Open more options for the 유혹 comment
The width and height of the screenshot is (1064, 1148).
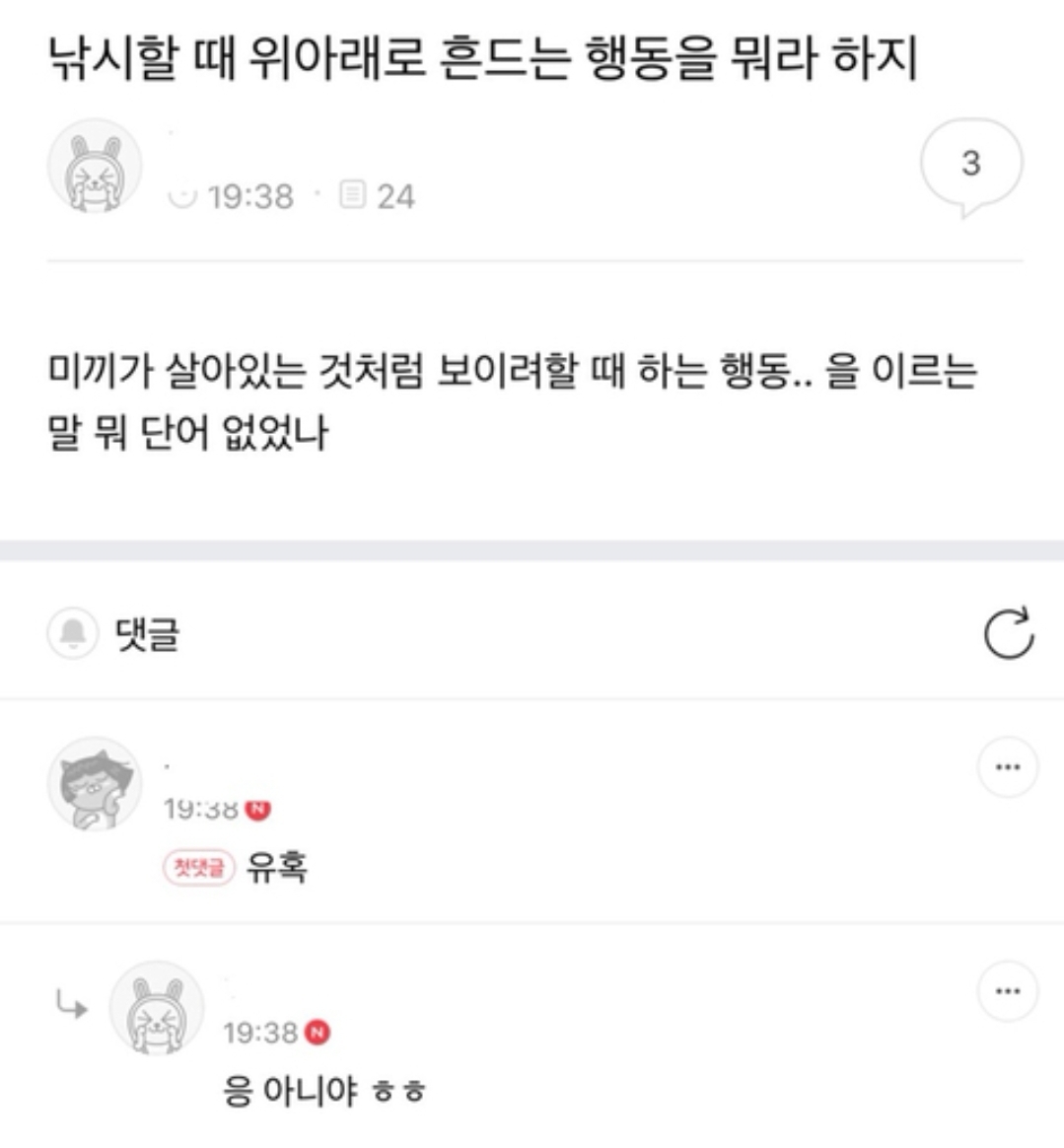(1007, 767)
